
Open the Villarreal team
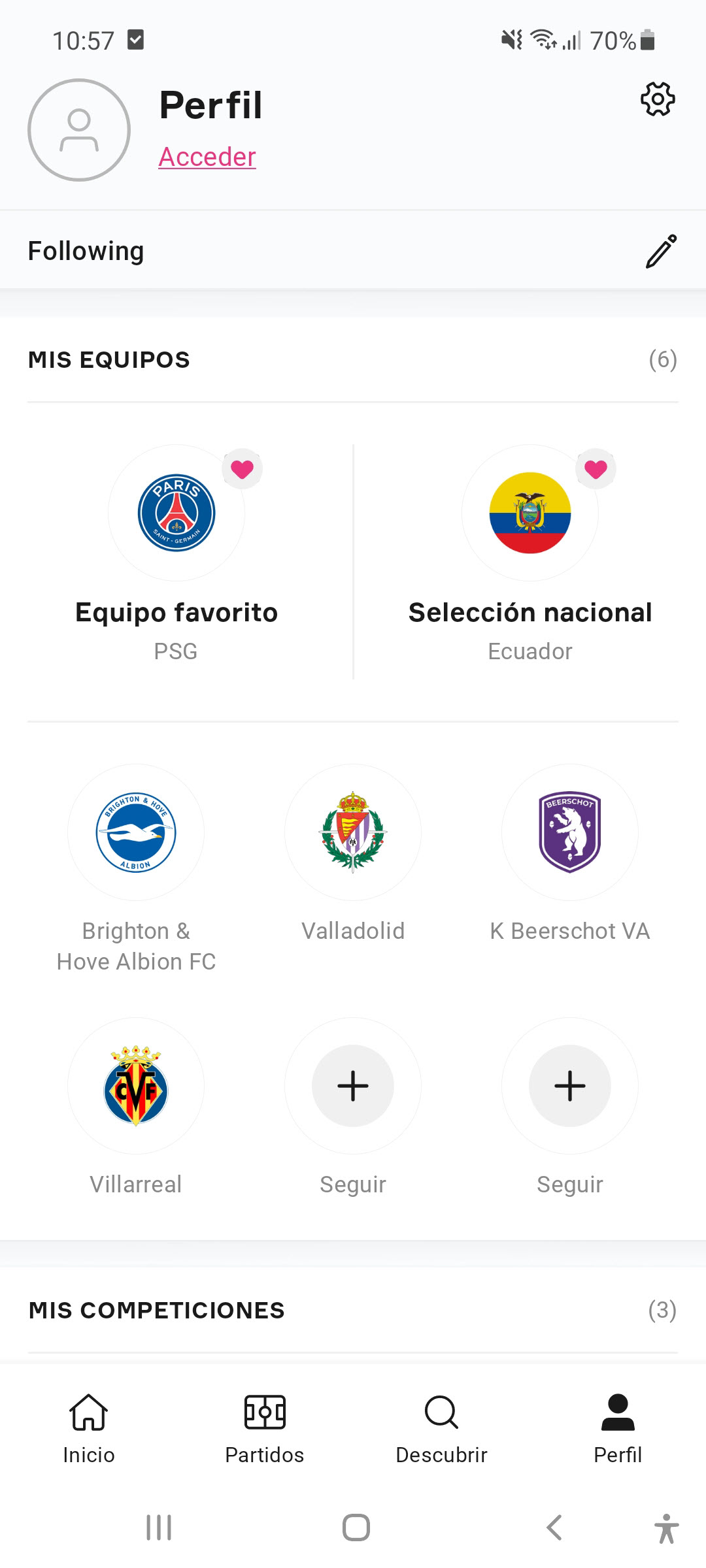[x=136, y=1086]
